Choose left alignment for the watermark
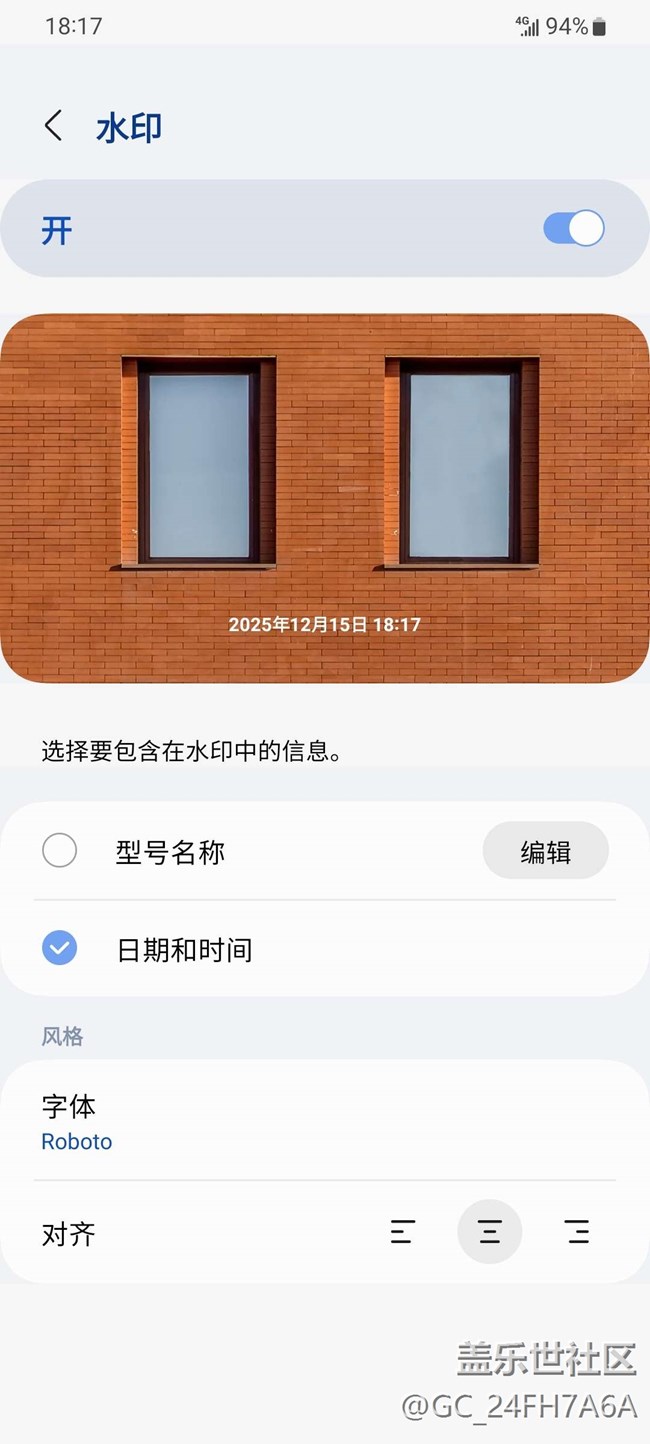Screen dimensions: 650x1444 click(x=403, y=1232)
